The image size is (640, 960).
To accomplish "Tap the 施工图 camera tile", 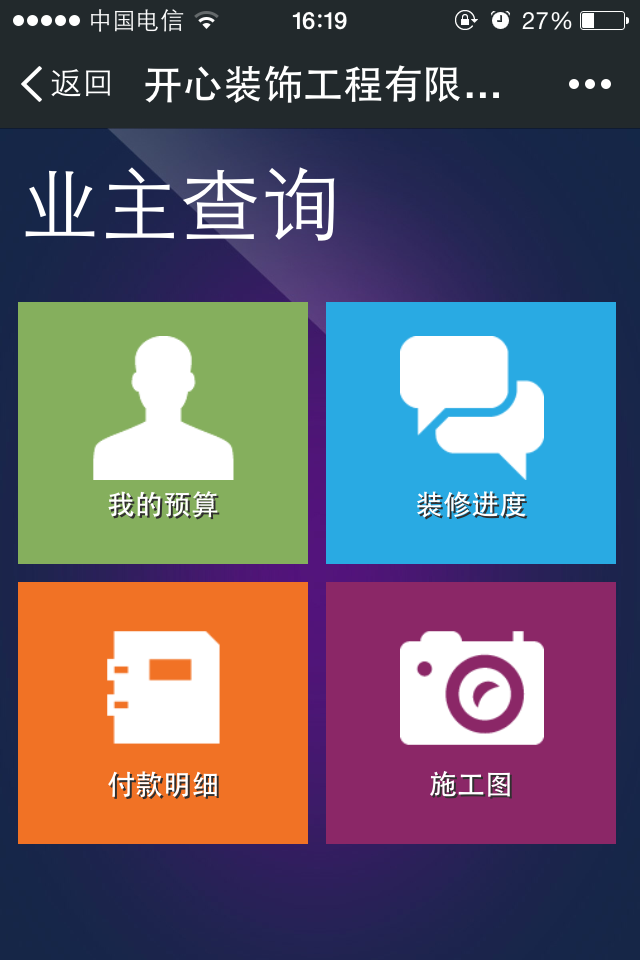I will [x=471, y=712].
